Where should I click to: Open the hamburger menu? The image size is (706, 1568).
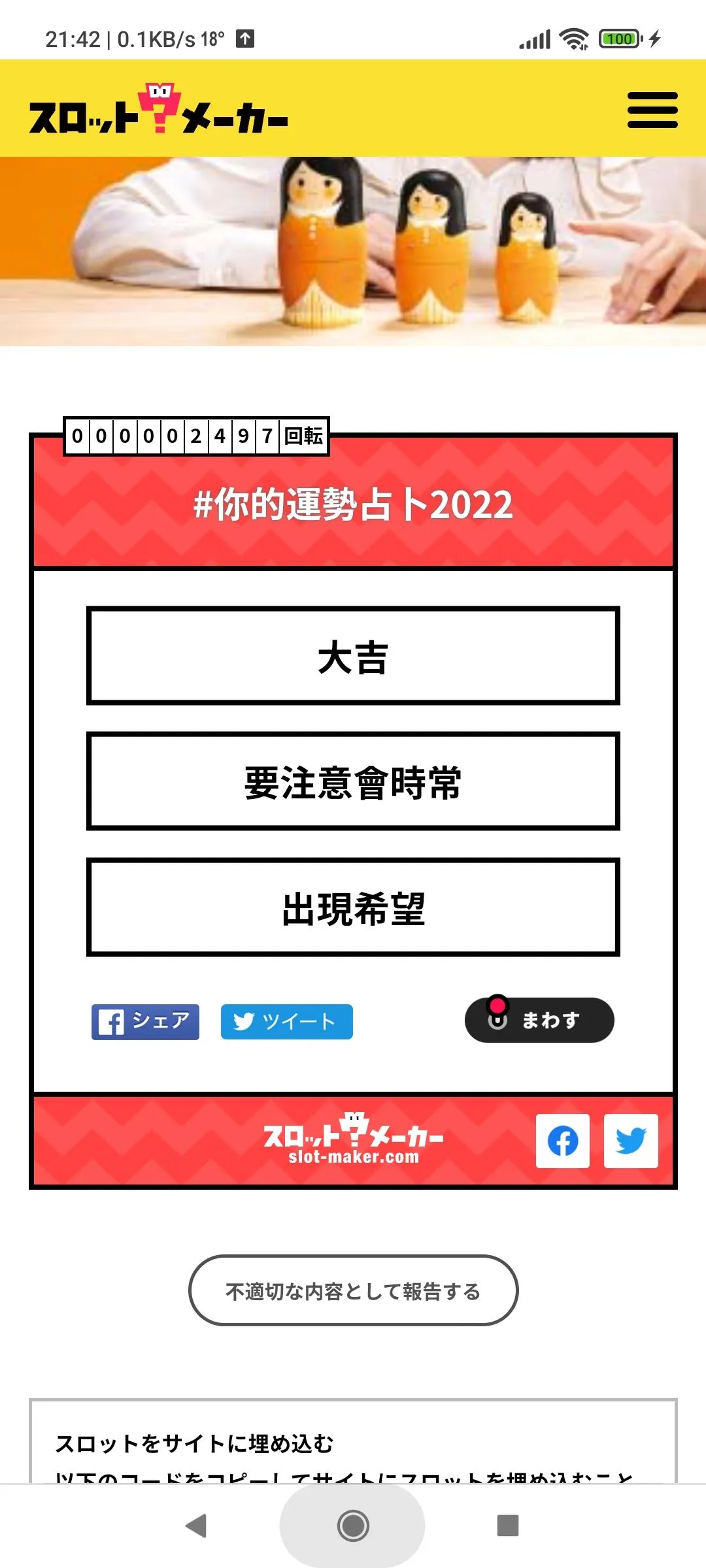point(652,110)
